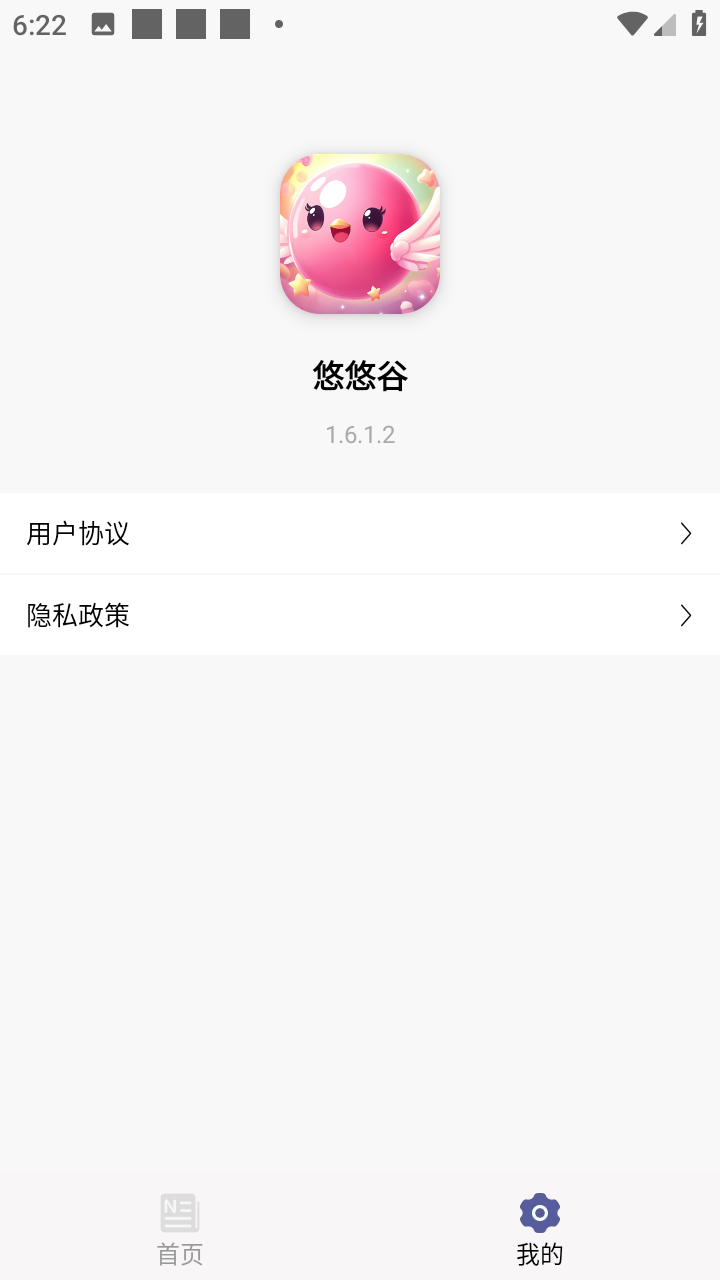Viewport: 720px width, 1280px height.
Task: Open the 隐私政策 row
Action: tap(360, 616)
